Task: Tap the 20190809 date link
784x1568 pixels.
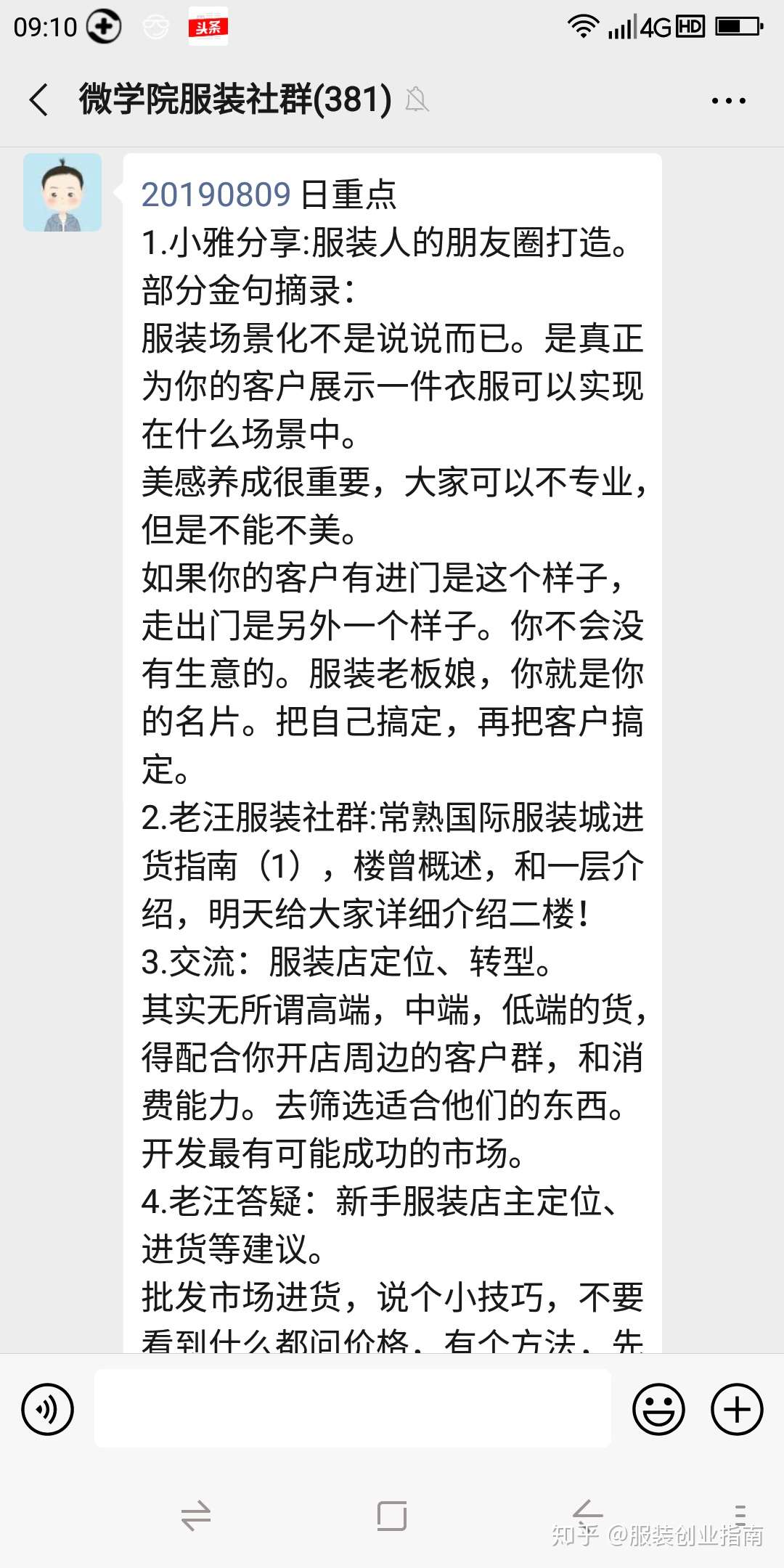Action: [216, 195]
